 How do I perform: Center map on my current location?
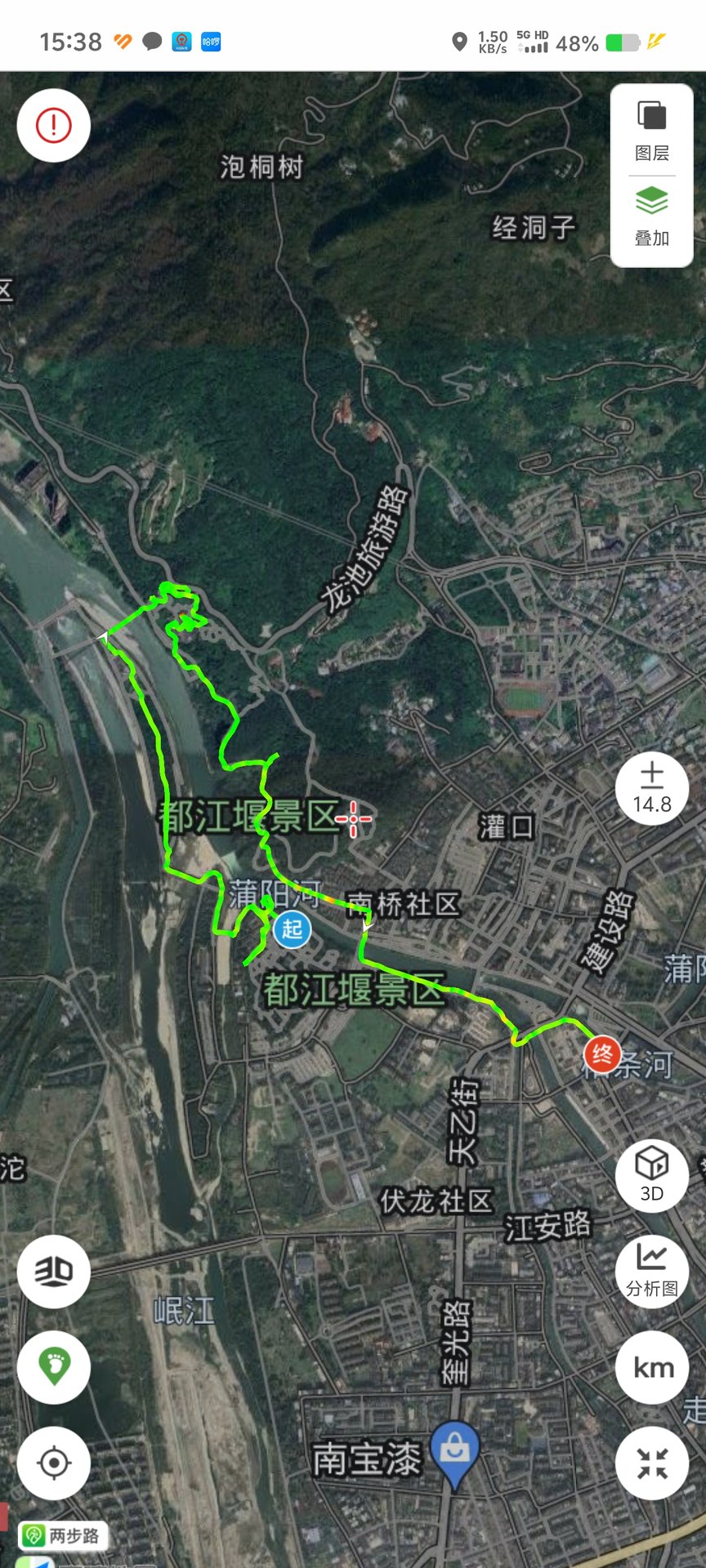pos(54,1463)
